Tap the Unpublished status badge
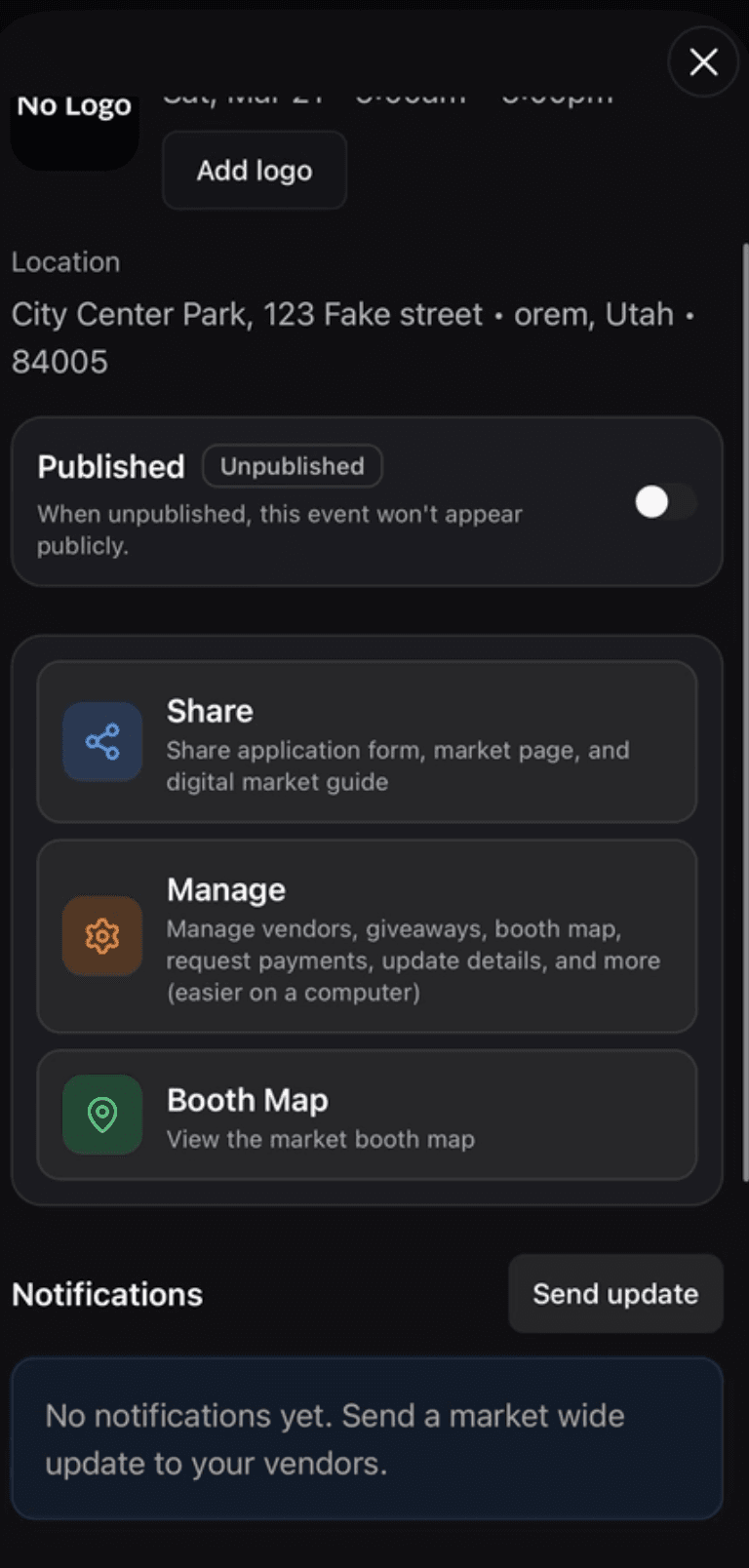Image resolution: width=749 pixels, height=1568 pixels. (292, 466)
